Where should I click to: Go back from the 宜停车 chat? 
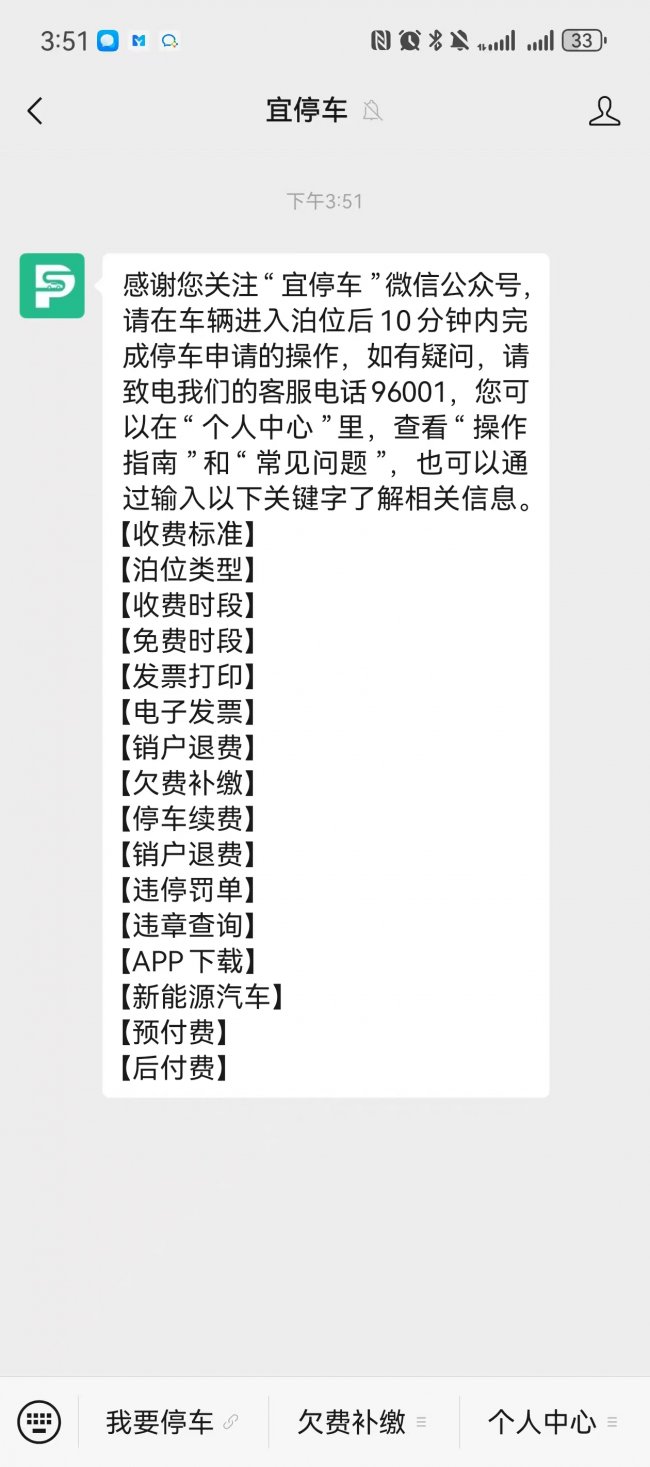click(x=35, y=111)
